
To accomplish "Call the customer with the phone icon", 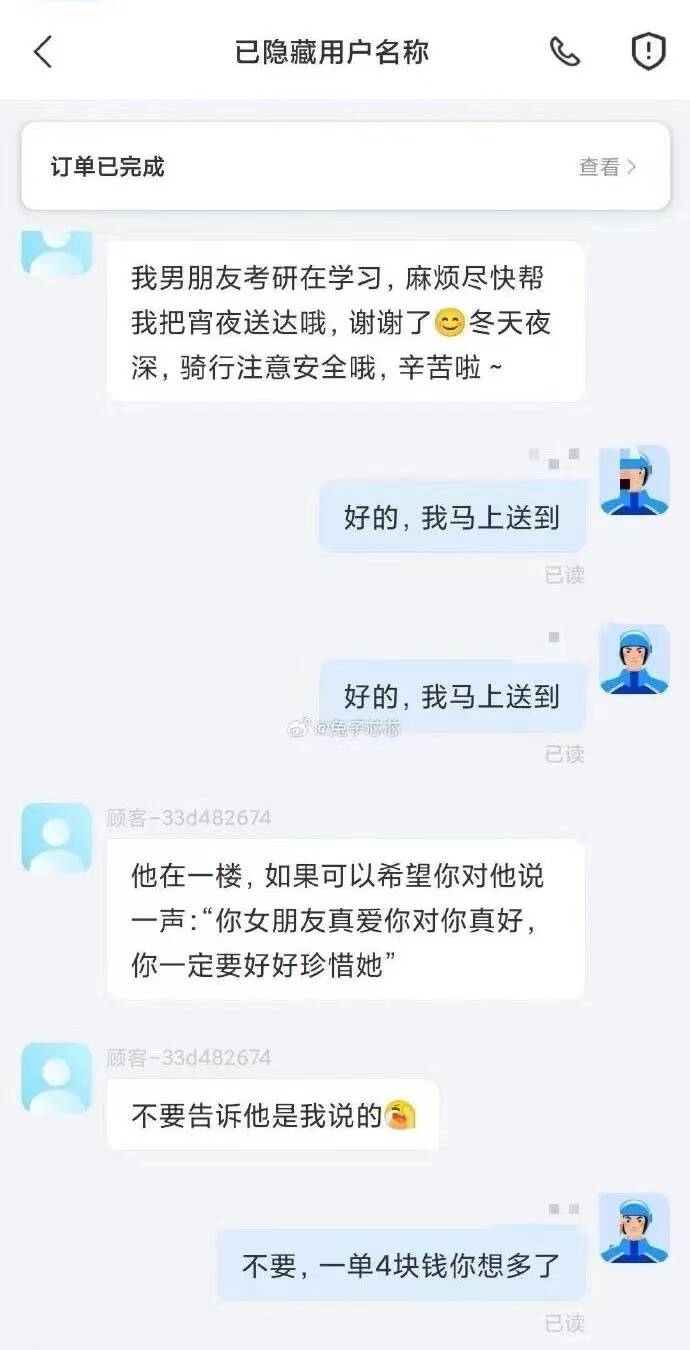I will pyautogui.click(x=565, y=52).
